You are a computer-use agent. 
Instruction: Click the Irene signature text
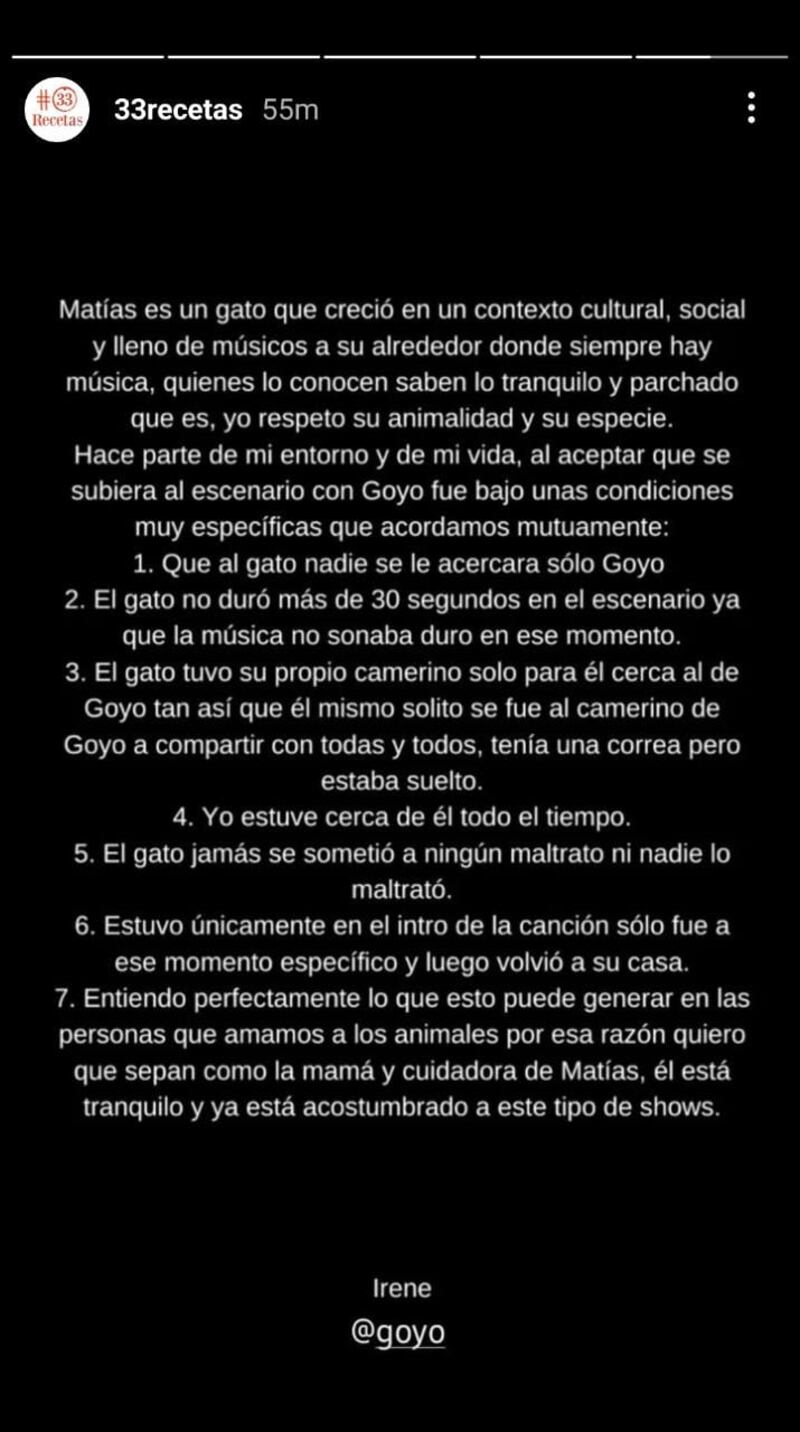click(401, 1288)
